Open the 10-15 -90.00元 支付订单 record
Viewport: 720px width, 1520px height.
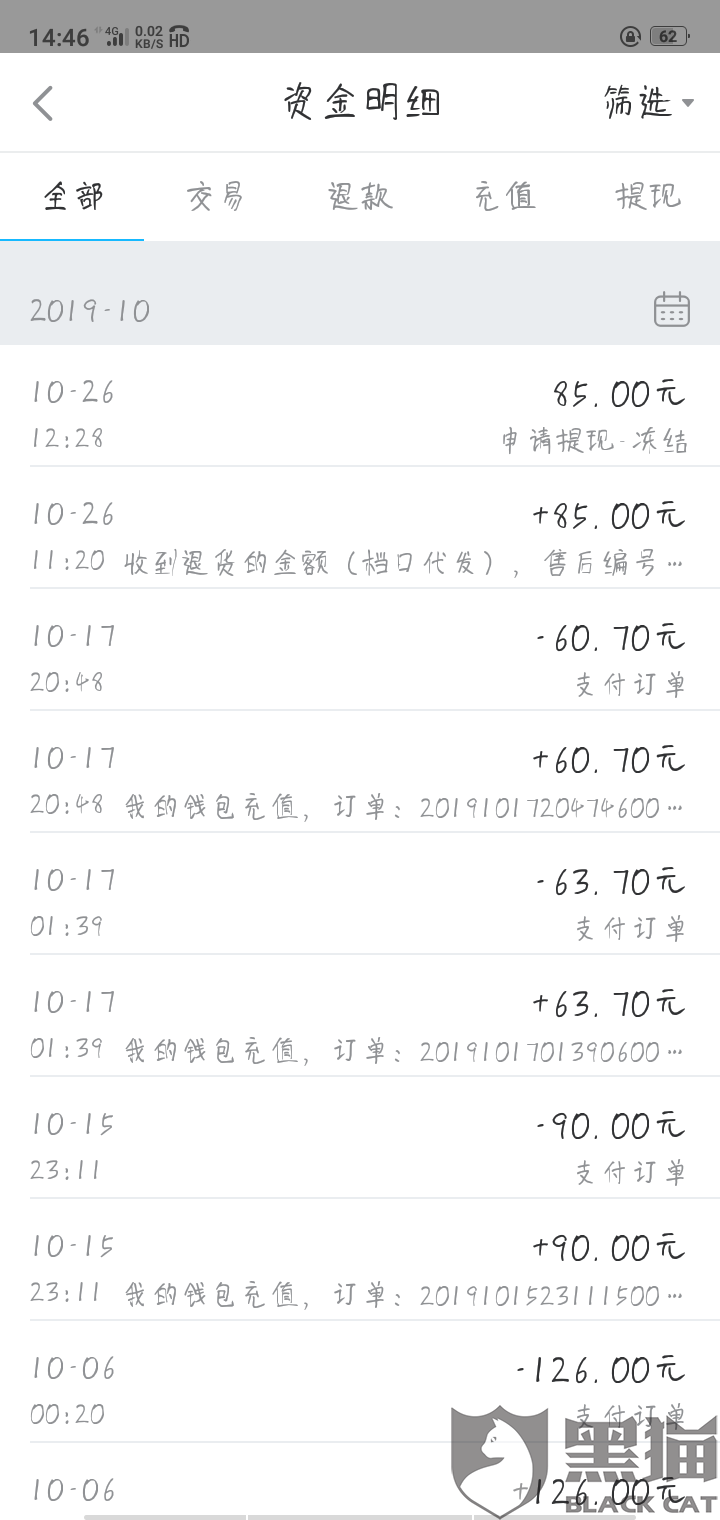[360, 1148]
